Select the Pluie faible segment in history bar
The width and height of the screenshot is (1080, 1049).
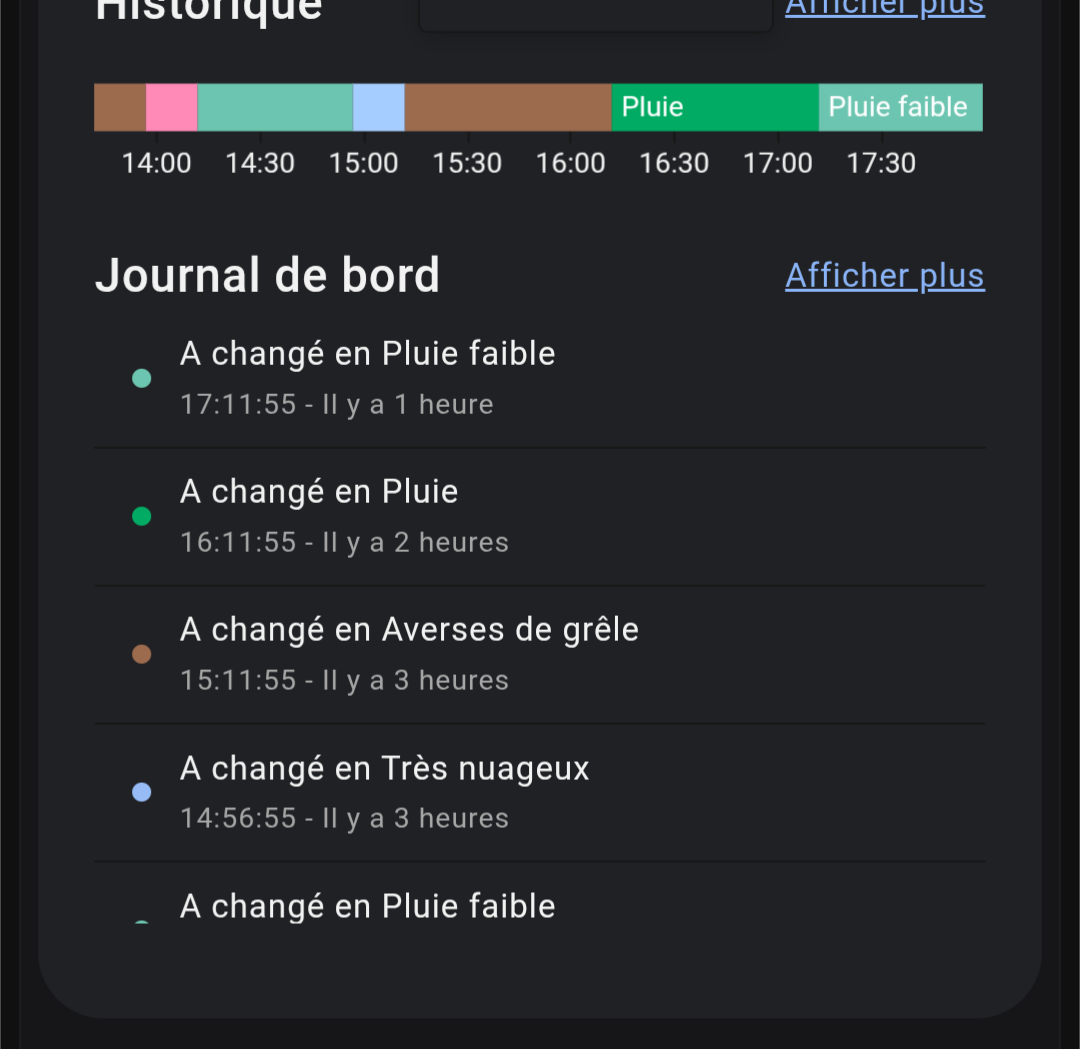[x=899, y=107]
